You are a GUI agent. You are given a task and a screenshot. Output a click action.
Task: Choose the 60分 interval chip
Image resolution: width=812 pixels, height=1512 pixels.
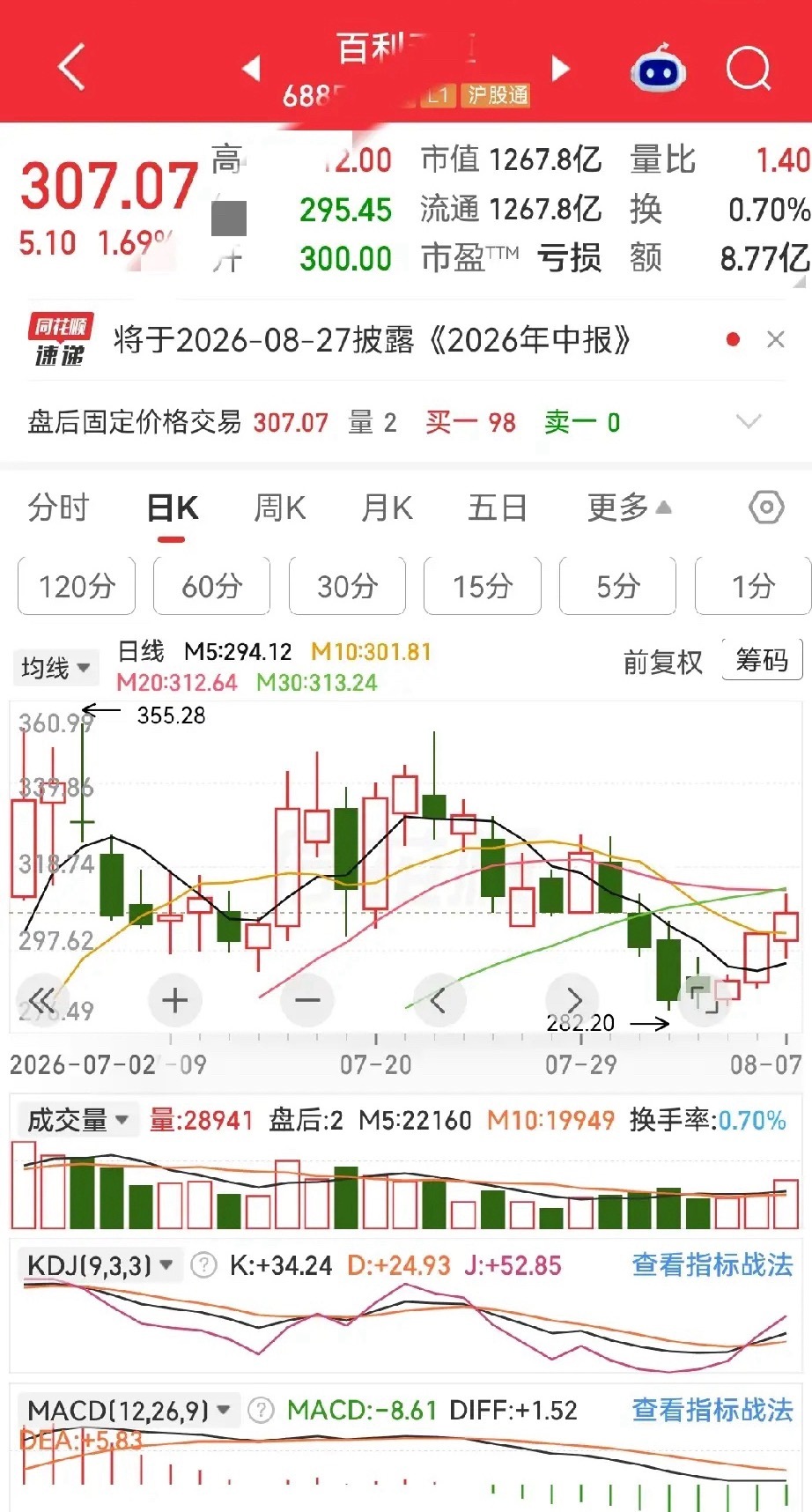tap(211, 586)
